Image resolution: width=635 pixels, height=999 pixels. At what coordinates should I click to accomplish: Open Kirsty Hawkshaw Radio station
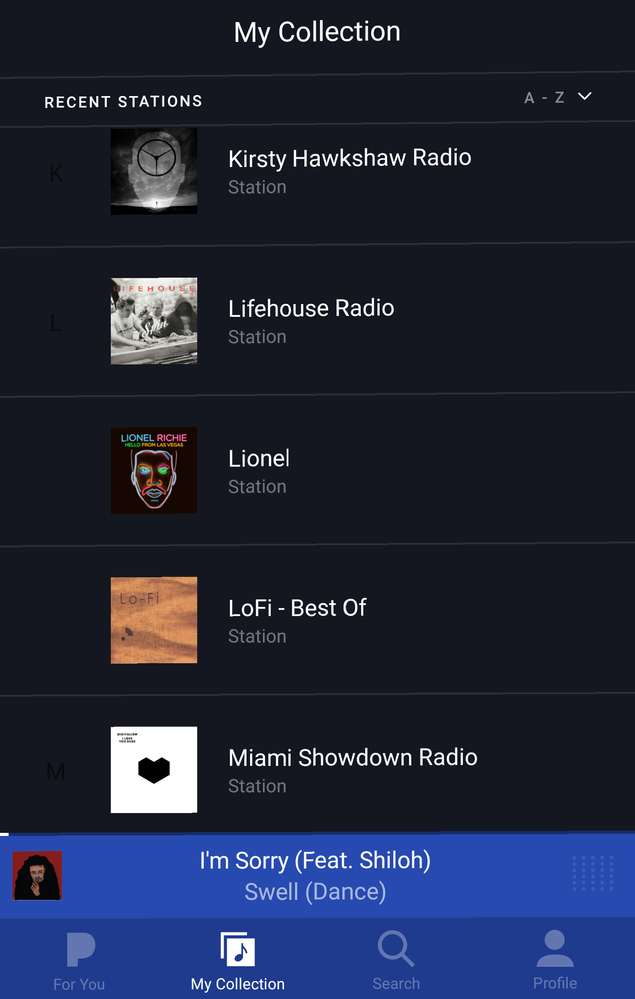349,171
